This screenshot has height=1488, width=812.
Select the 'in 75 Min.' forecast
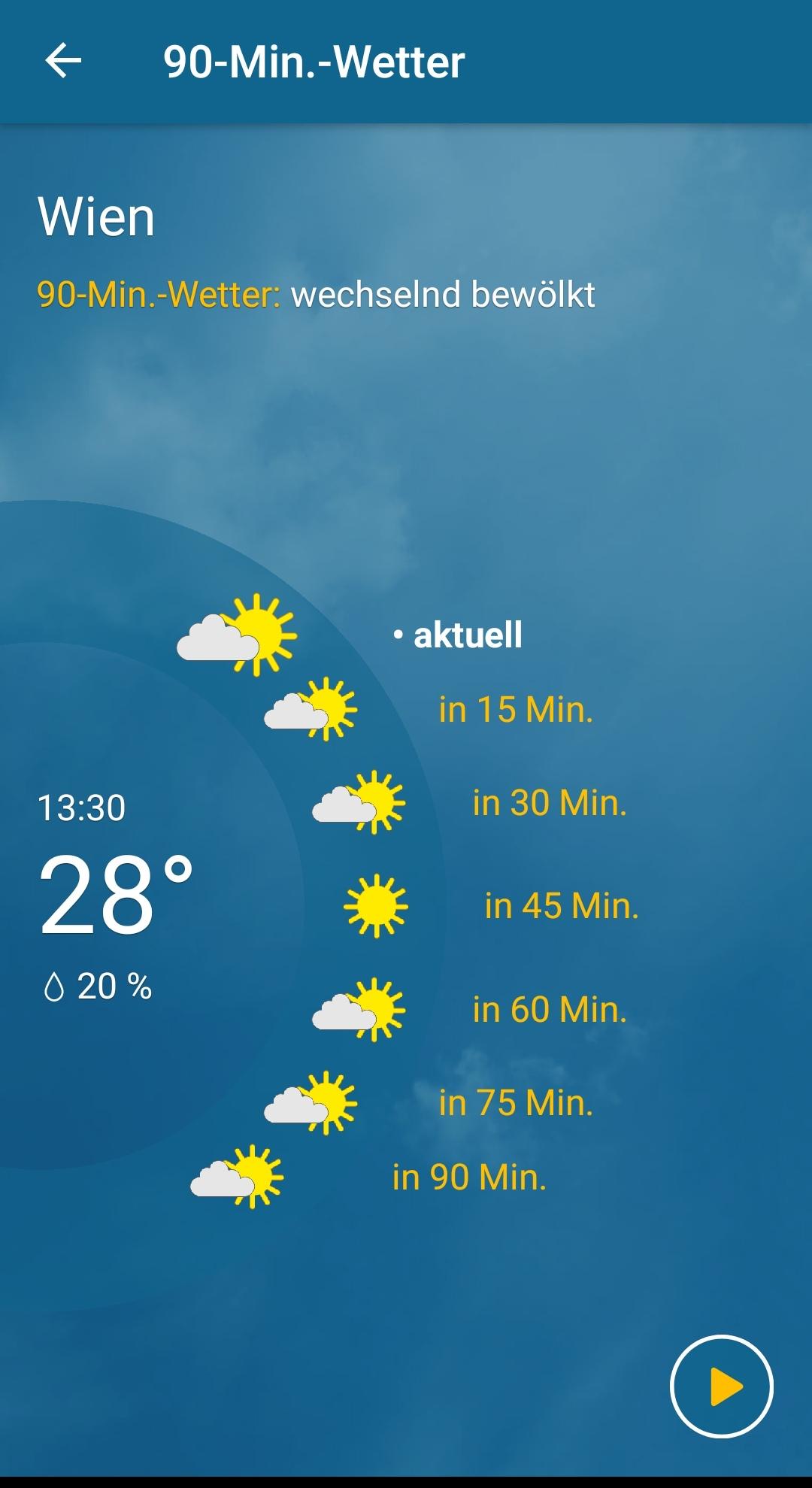click(516, 1103)
